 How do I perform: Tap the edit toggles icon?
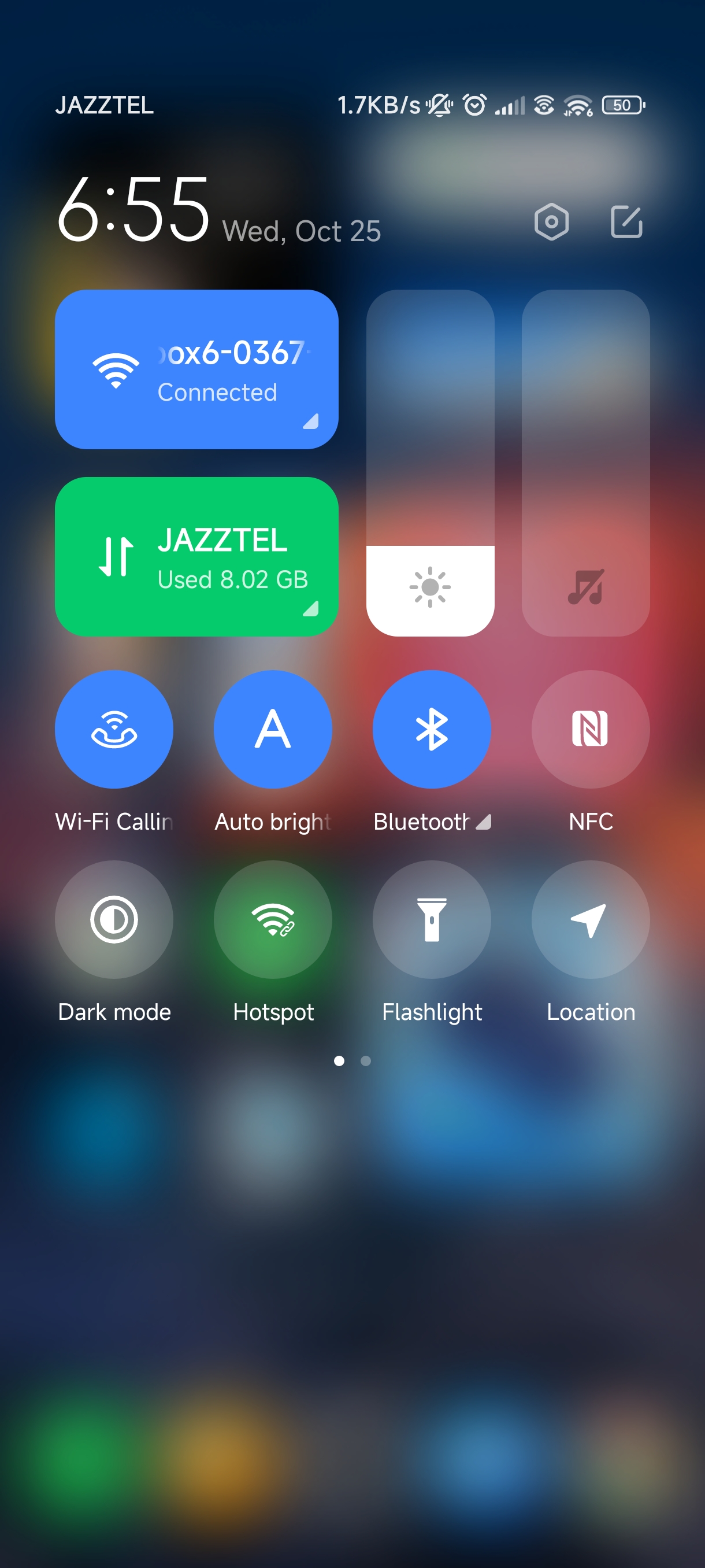coord(626,221)
